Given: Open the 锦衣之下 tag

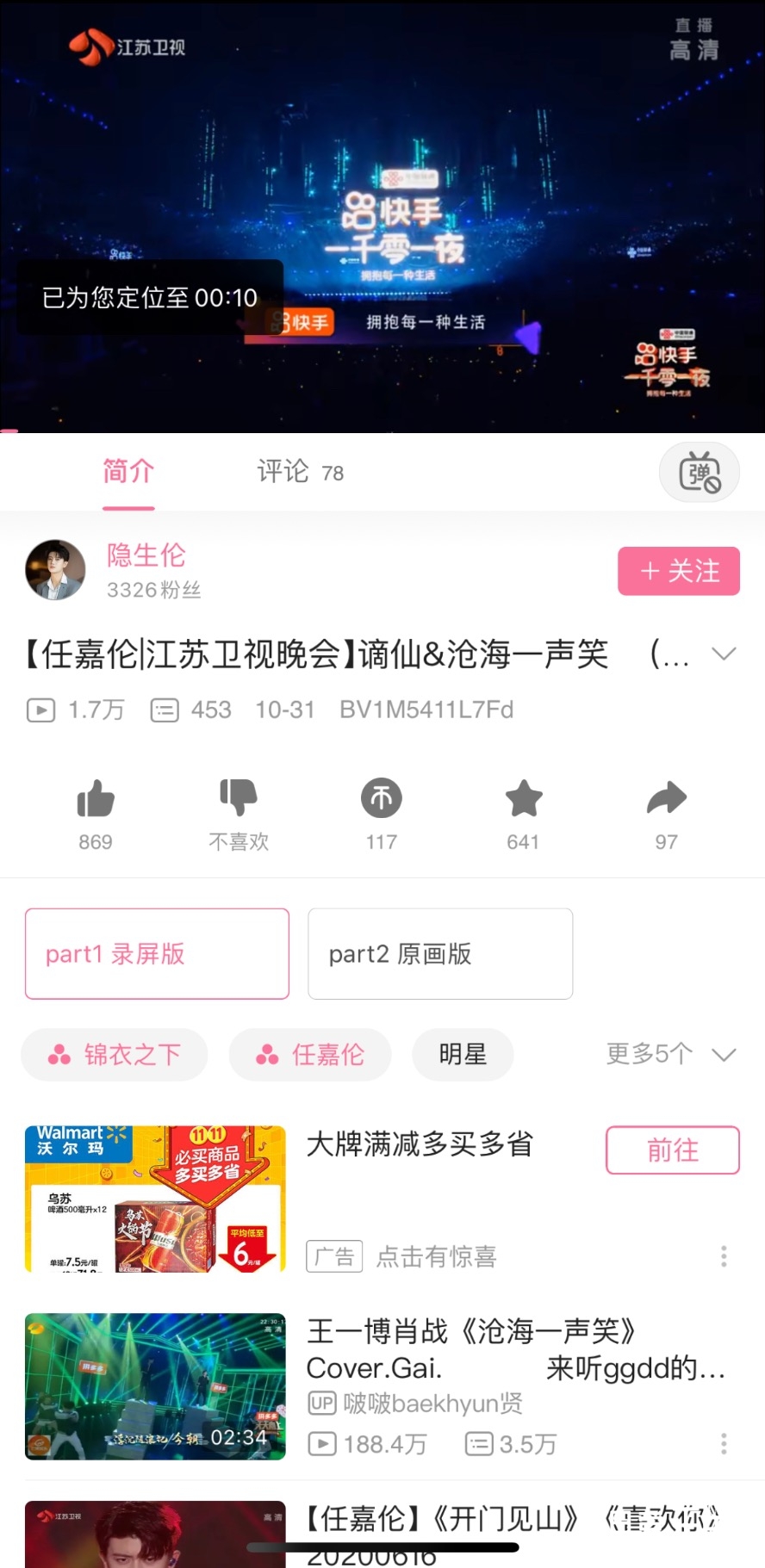Looking at the screenshot, I should coord(115,1055).
